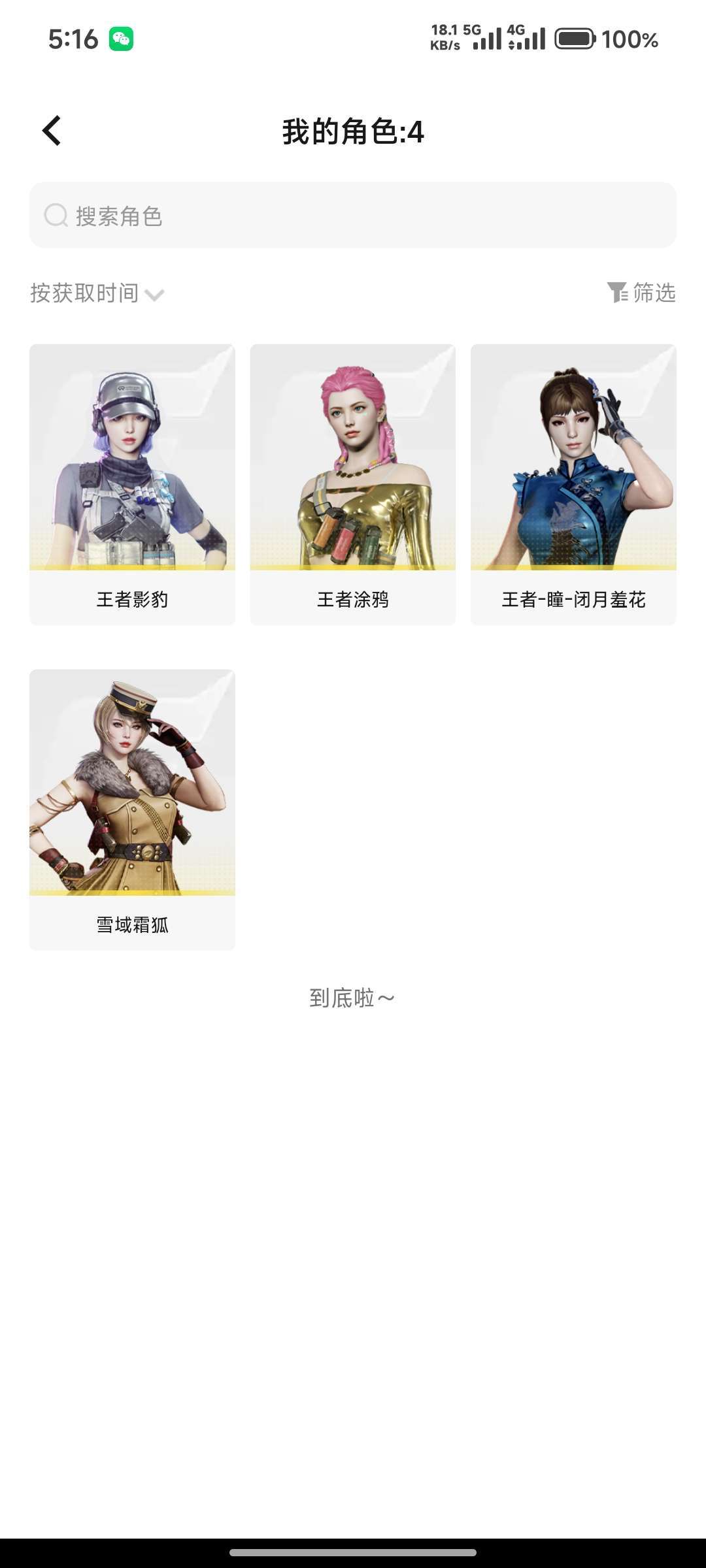This screenshot has height=1568, width=706.
Task: Tap the bottom navigation gesture bar
Action: tap(353, 1551)
